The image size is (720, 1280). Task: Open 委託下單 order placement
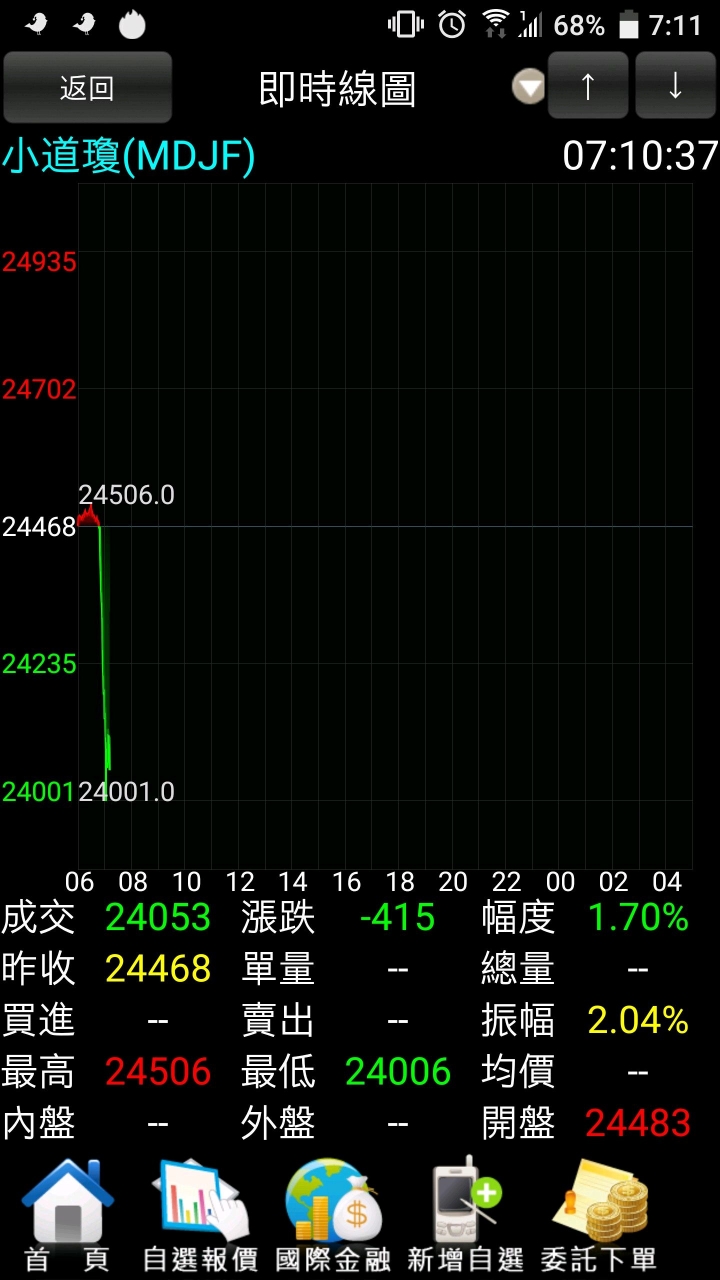[598, 1217]
